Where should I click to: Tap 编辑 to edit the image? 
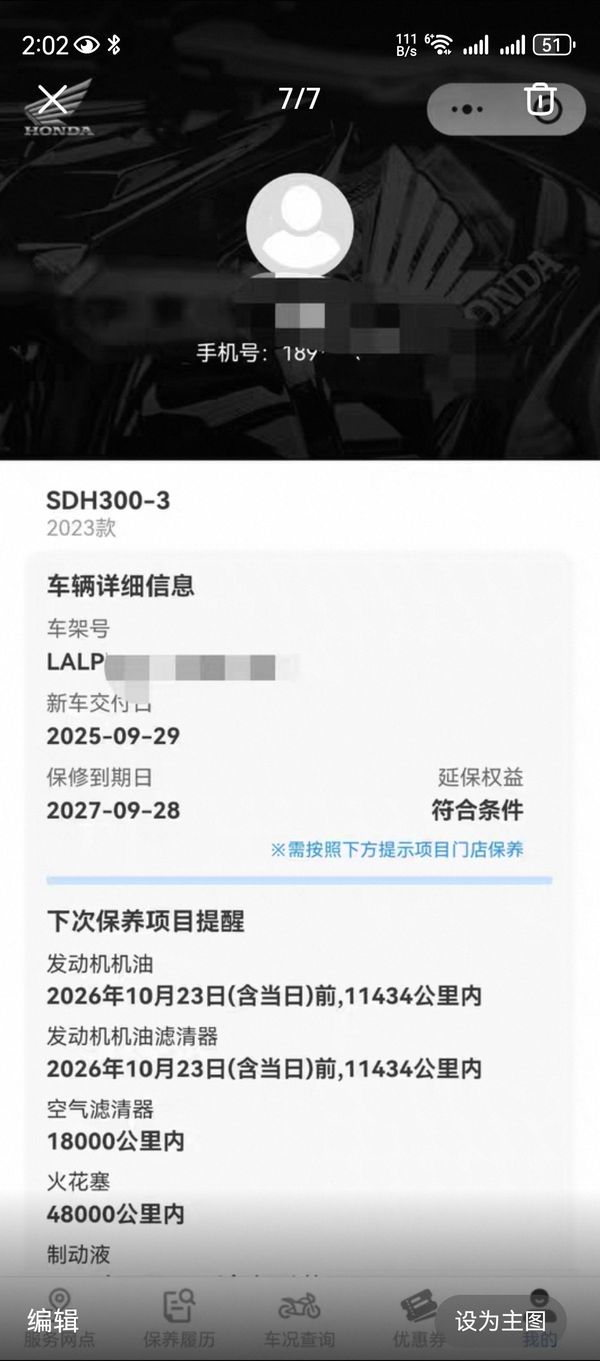53,1320
